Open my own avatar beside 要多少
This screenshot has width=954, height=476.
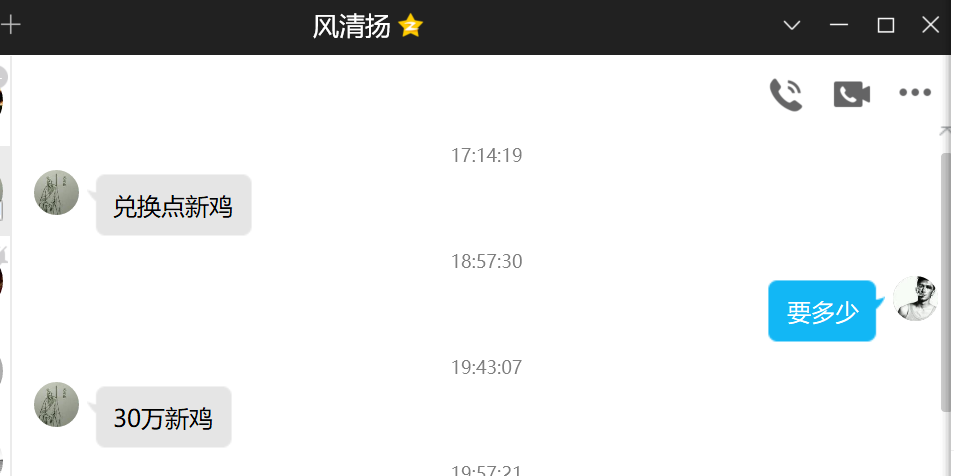click(x=914, y=298)
